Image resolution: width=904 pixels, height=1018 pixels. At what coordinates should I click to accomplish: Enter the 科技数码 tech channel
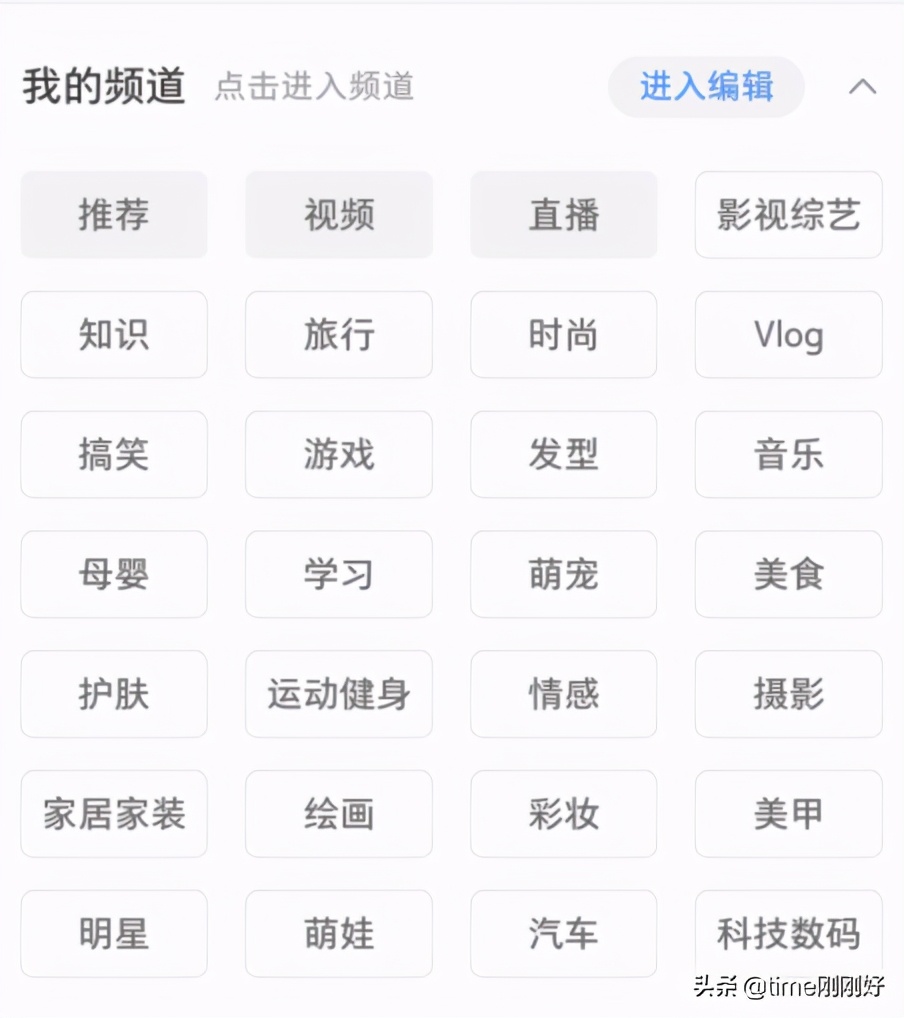[x=788, y=933]
